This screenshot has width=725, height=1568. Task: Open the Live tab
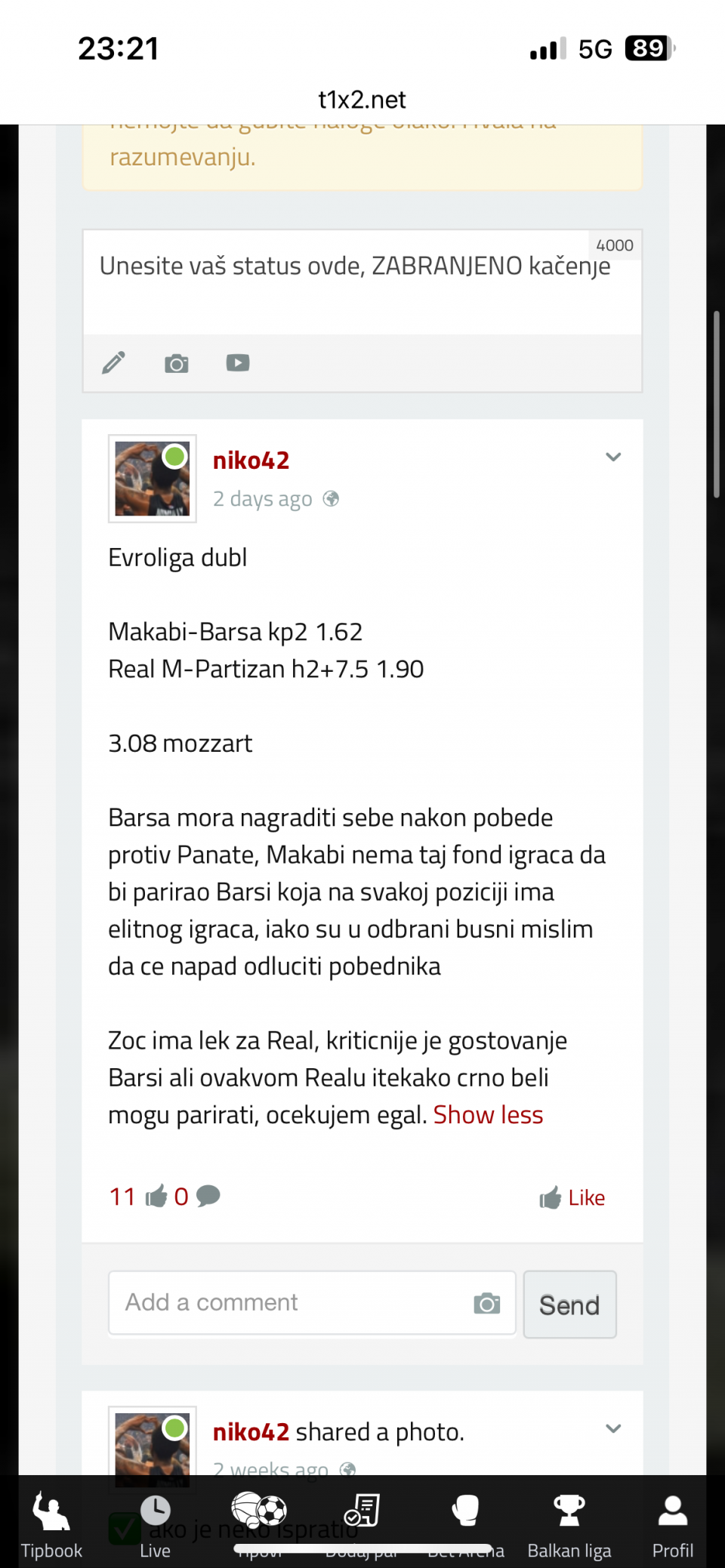click(x=155, y=1523)
